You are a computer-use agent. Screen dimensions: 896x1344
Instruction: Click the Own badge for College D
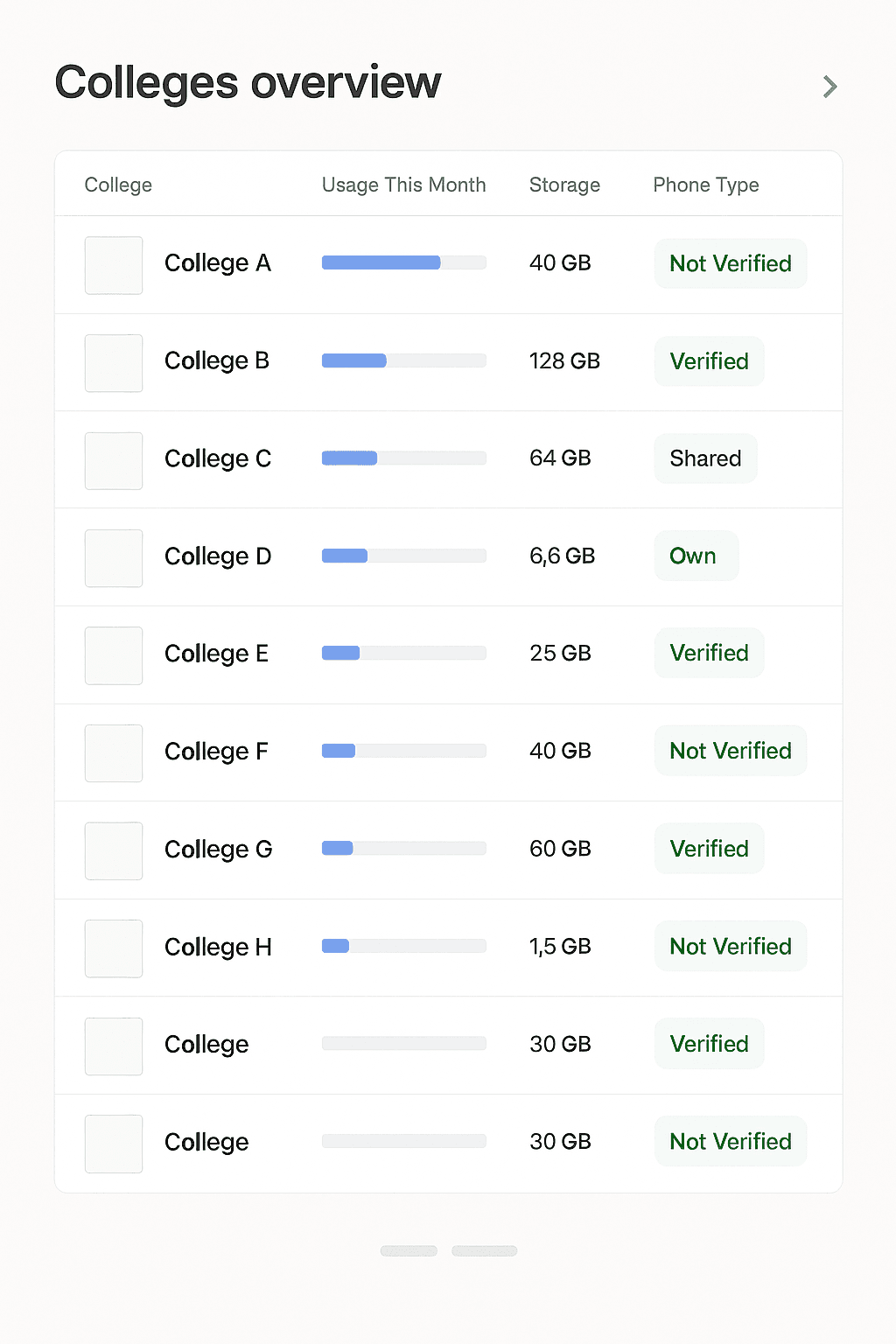click(696, 556)
